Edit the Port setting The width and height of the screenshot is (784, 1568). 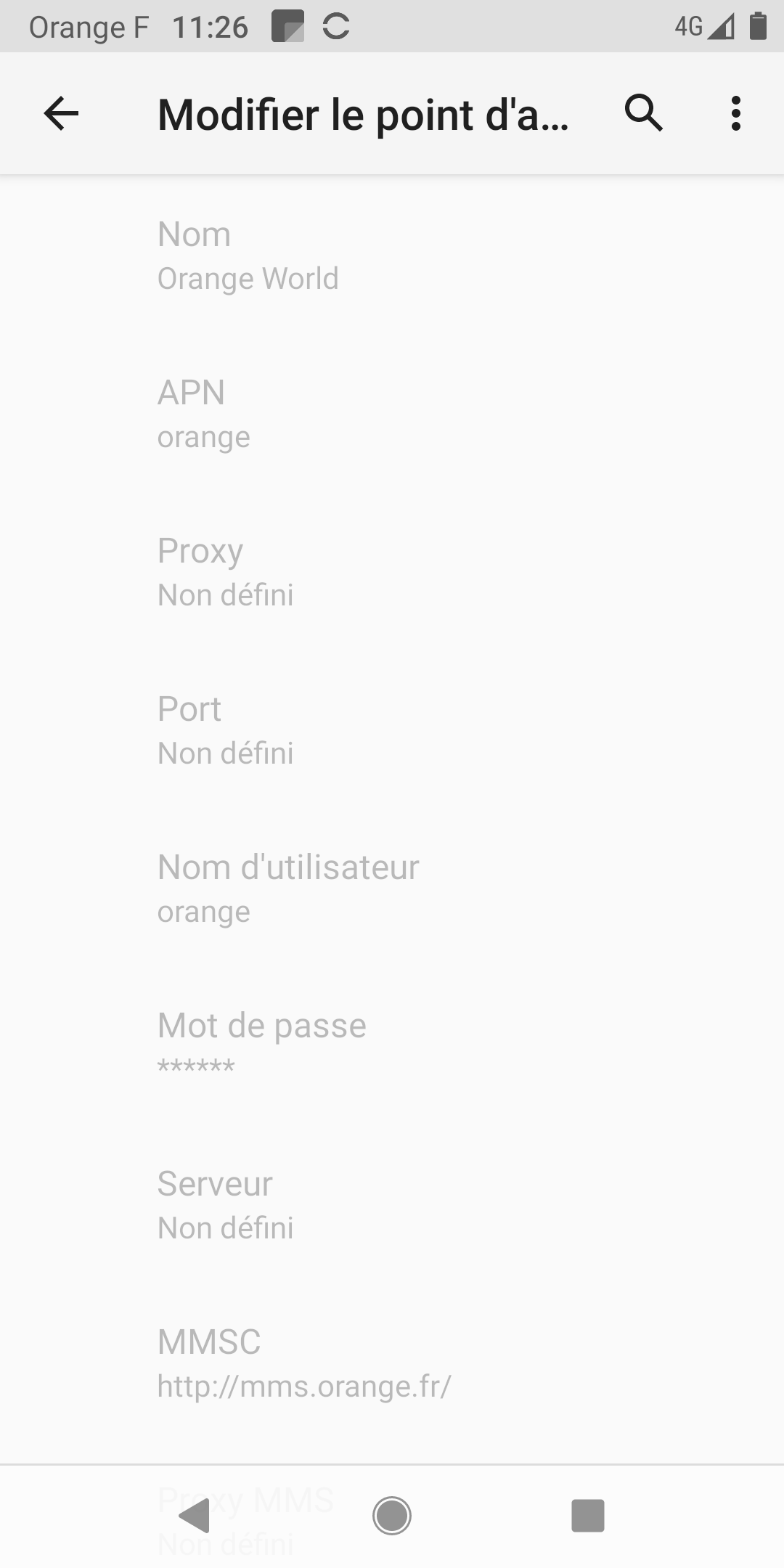[392, 730]
